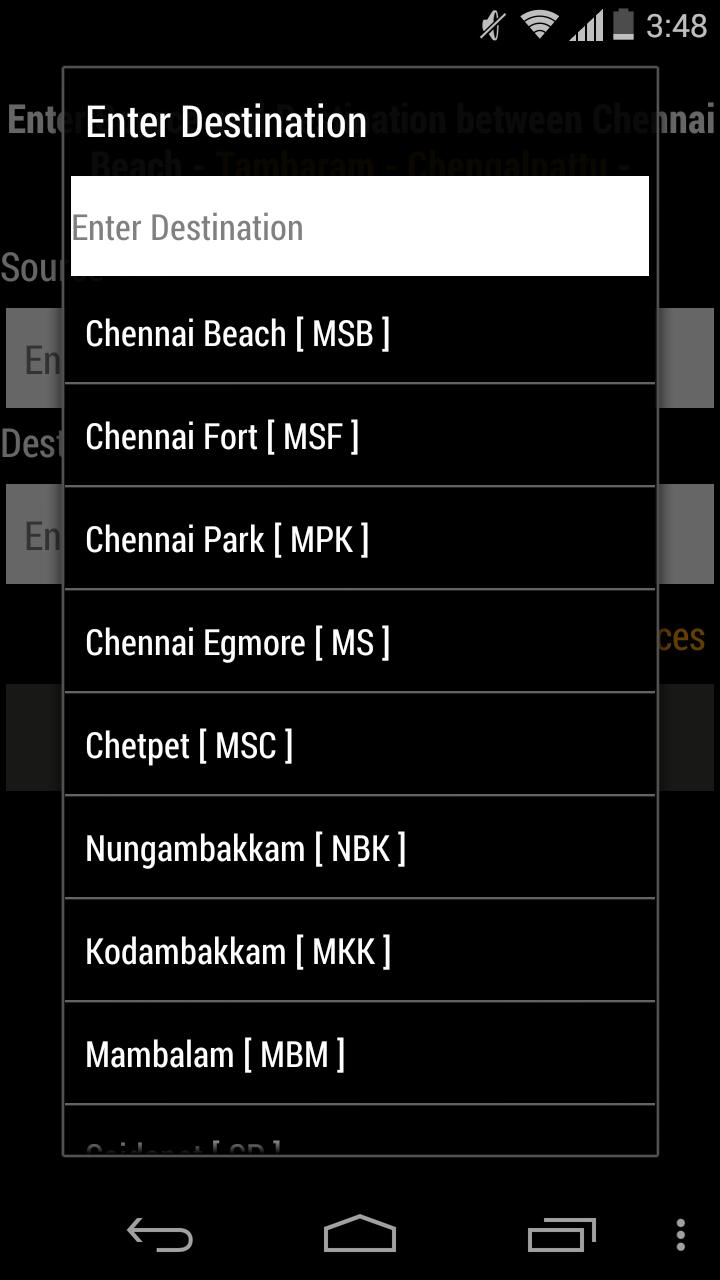The width and height of the screenshot is (720, 1280).
Task: Pick Chennai Park [ MPK ] as destination
Action: pyautogui.click(x=360, y=539)
